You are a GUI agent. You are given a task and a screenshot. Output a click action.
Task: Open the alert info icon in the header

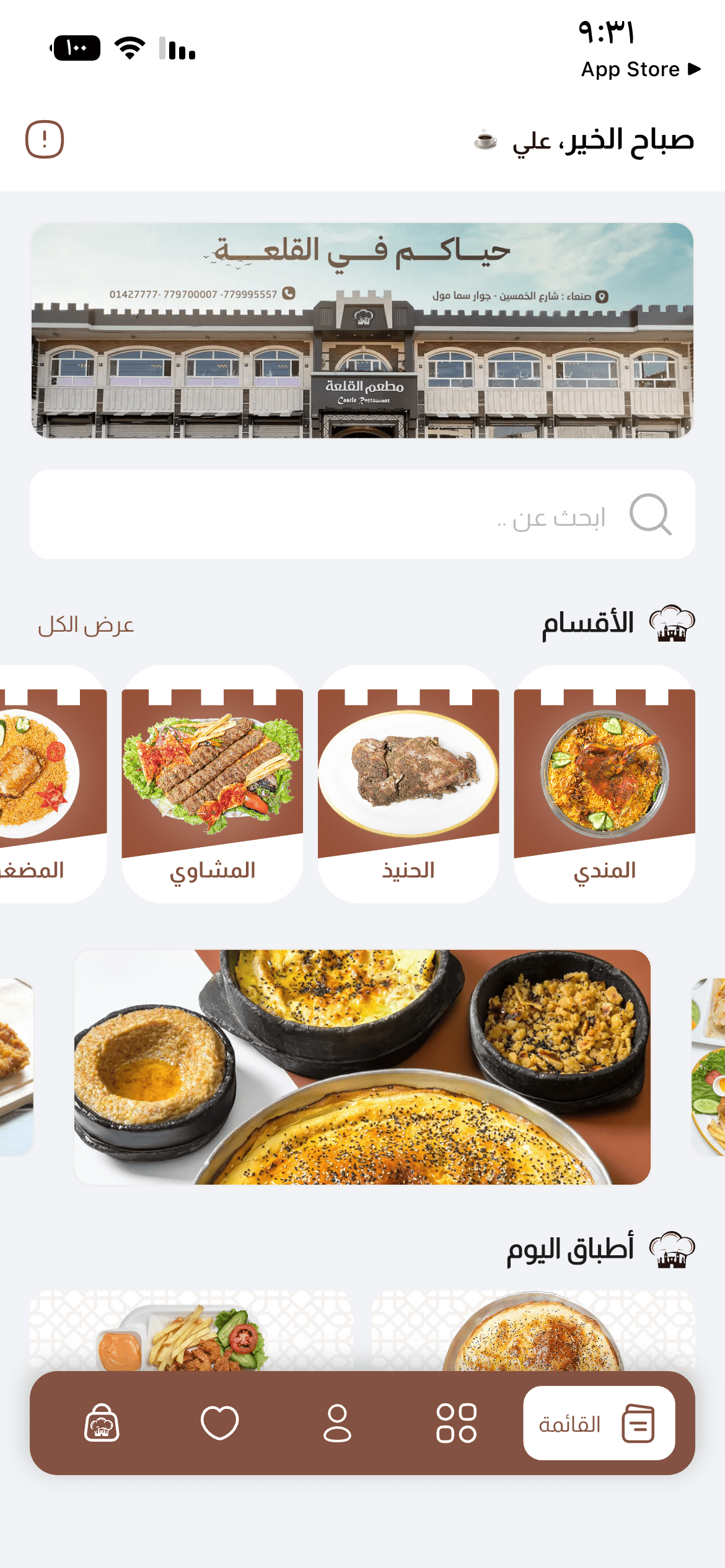click(45, 139)
